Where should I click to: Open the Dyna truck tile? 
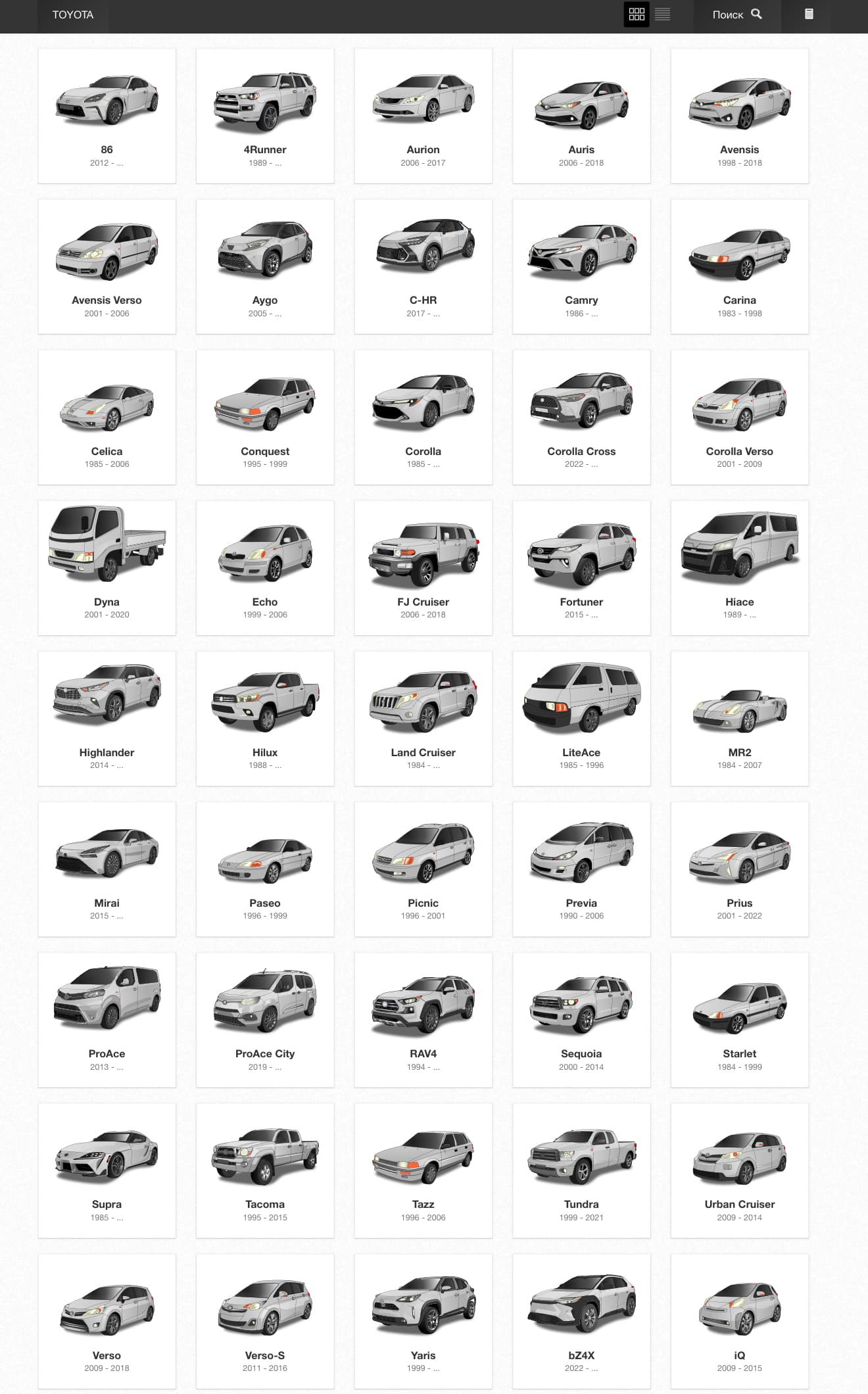click(107, 567)
